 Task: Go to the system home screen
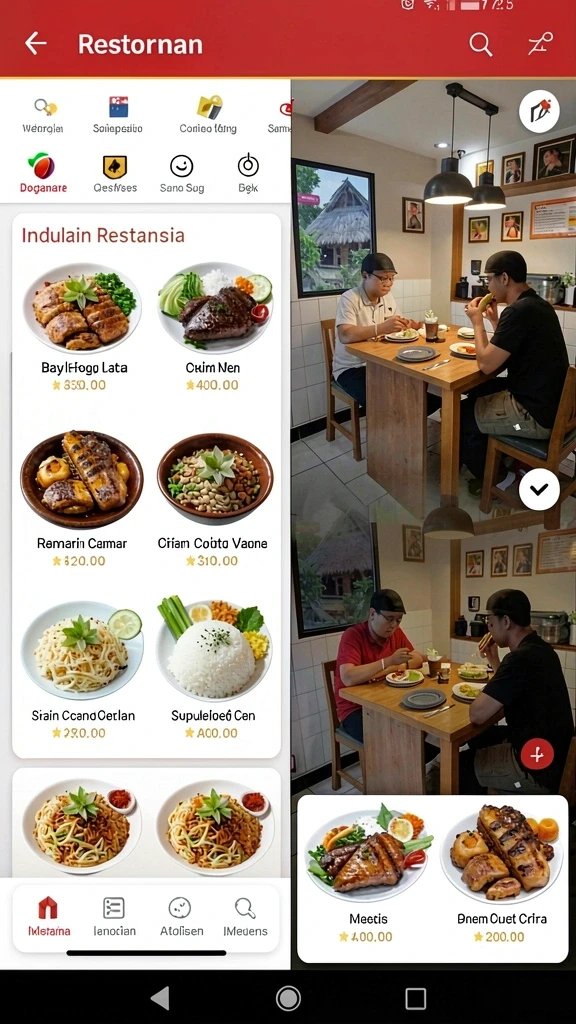[x=288, y=998]
